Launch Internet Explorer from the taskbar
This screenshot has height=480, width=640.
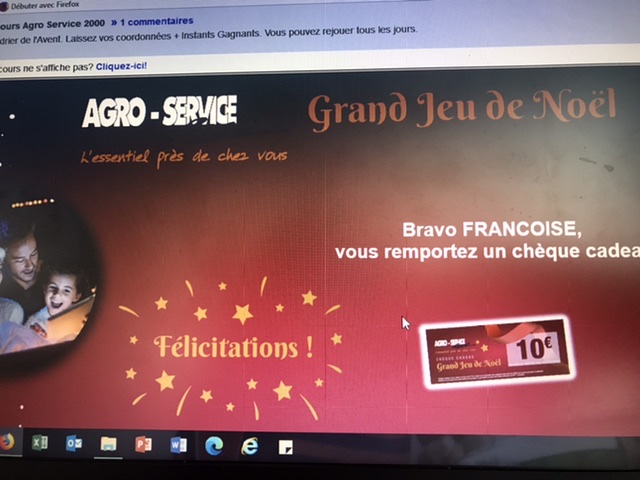[x=249, y=446]
